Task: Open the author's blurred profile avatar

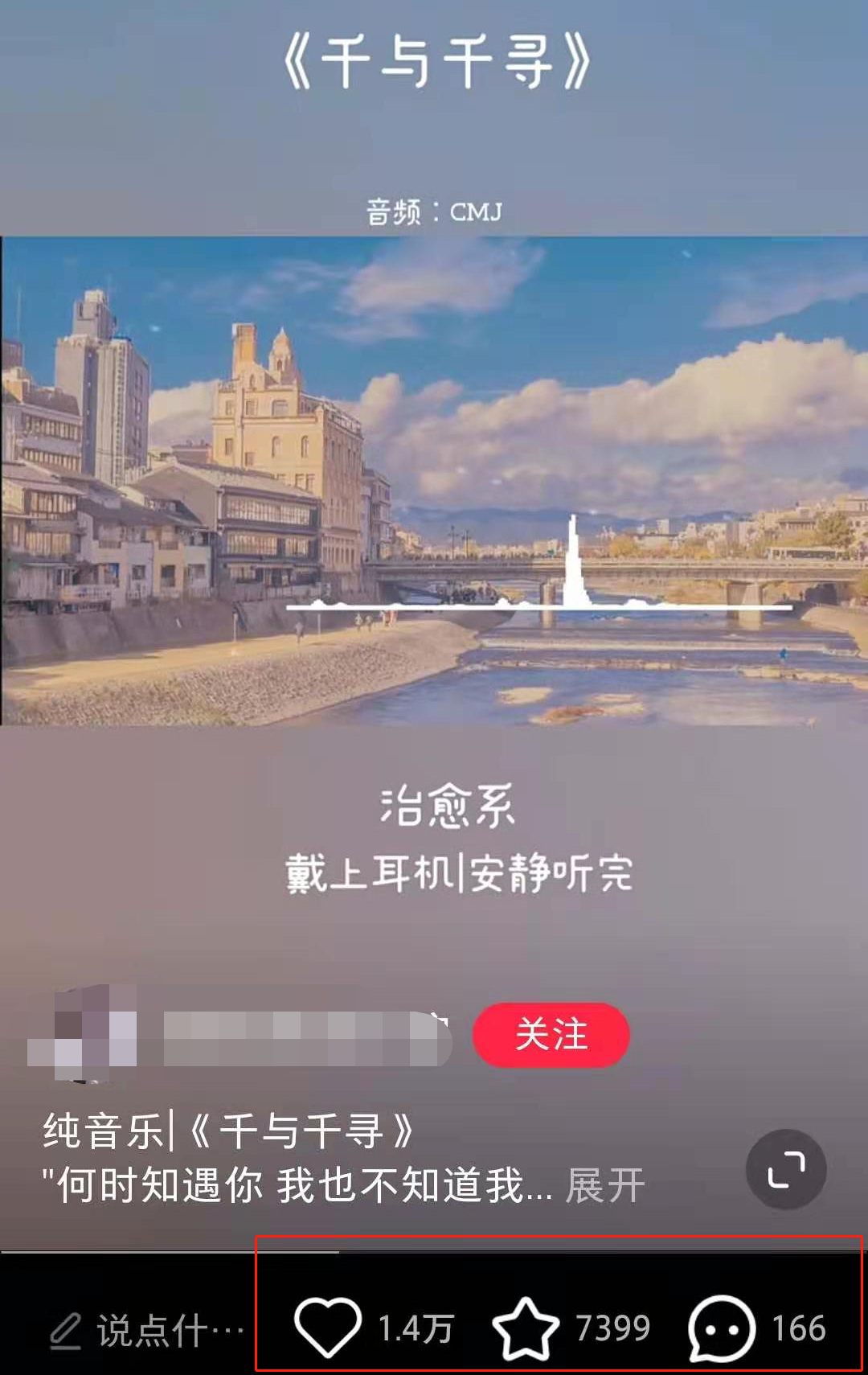Action: 84,1034
